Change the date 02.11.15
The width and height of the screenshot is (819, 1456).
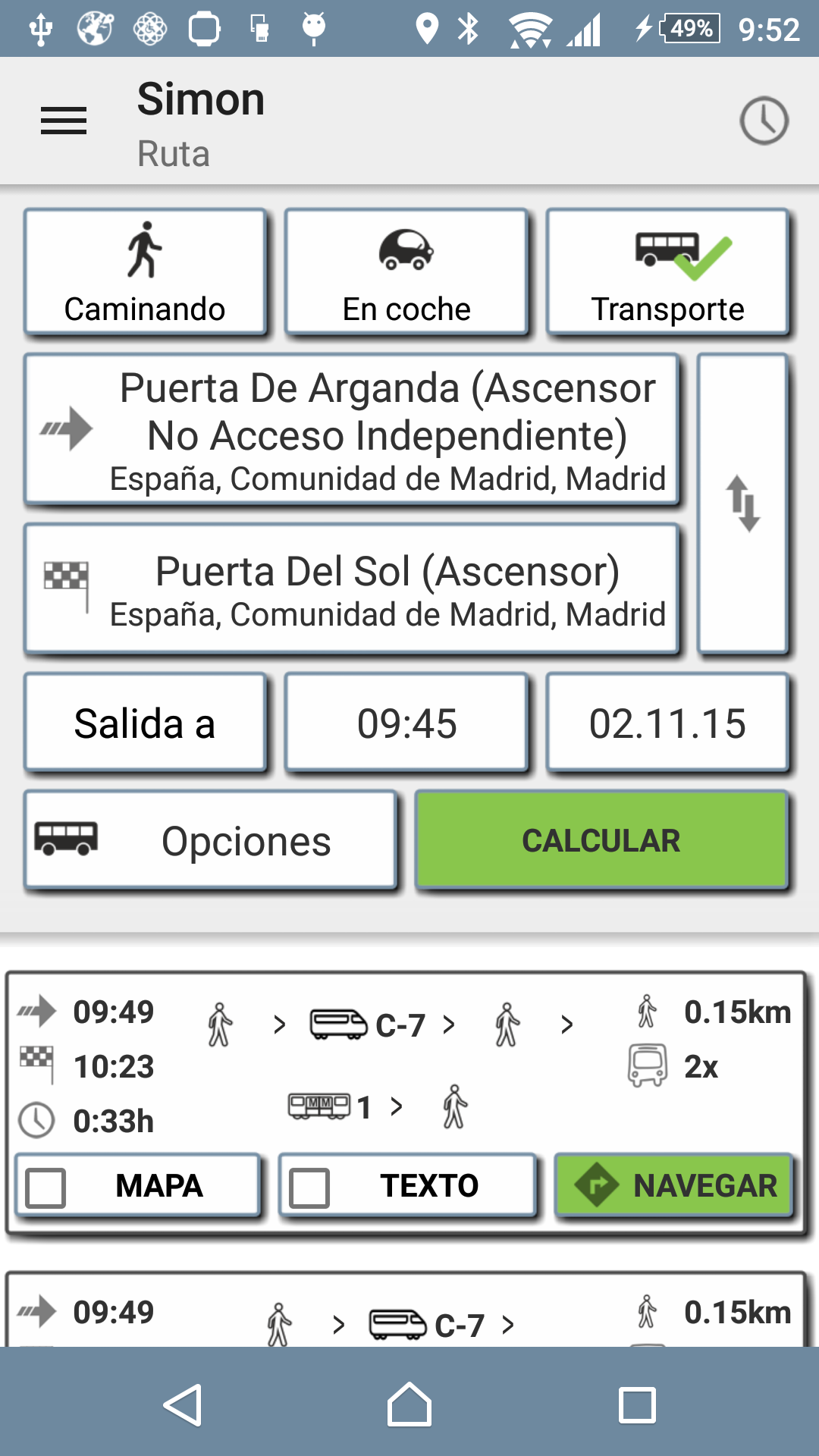click(x=667, y=723)
